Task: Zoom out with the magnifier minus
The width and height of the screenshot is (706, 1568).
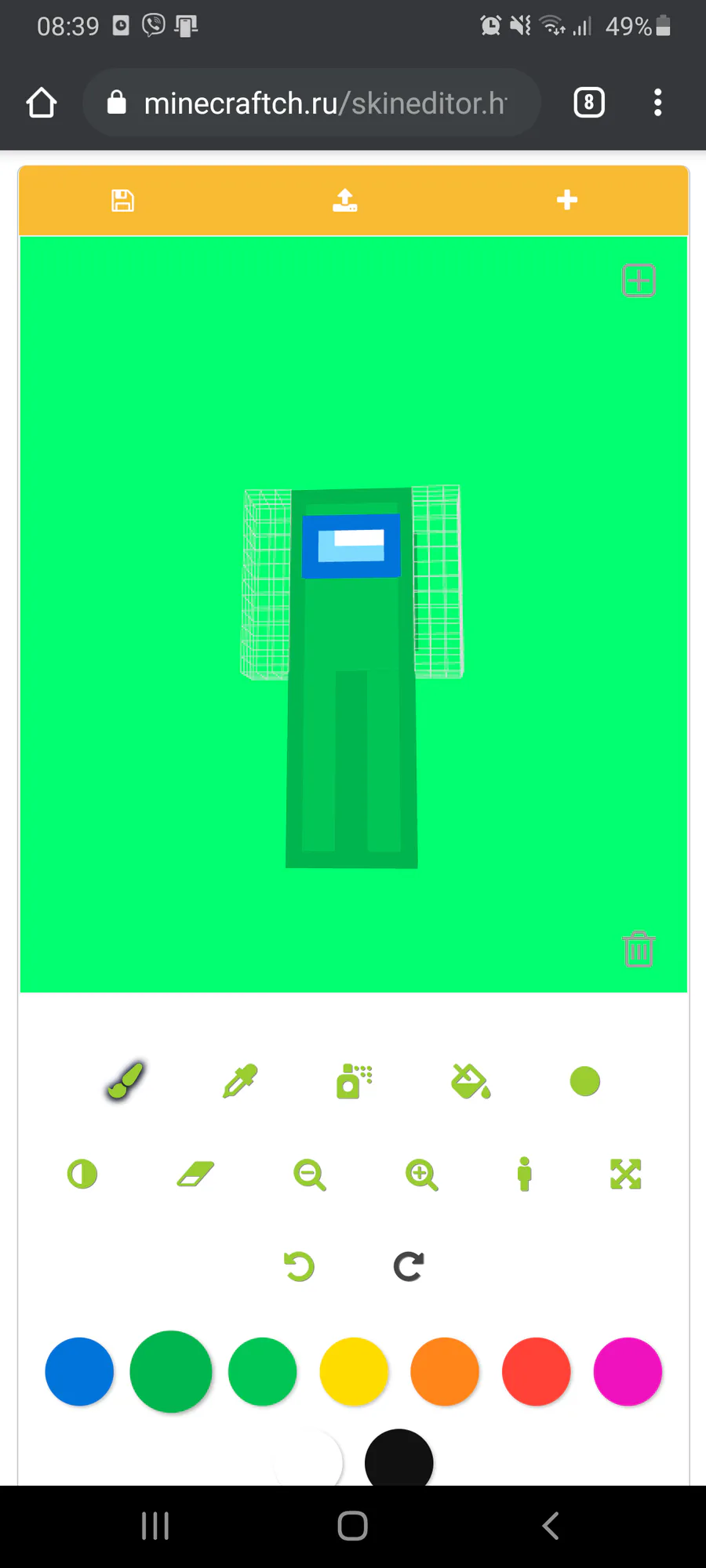Action: (310, 1174)
